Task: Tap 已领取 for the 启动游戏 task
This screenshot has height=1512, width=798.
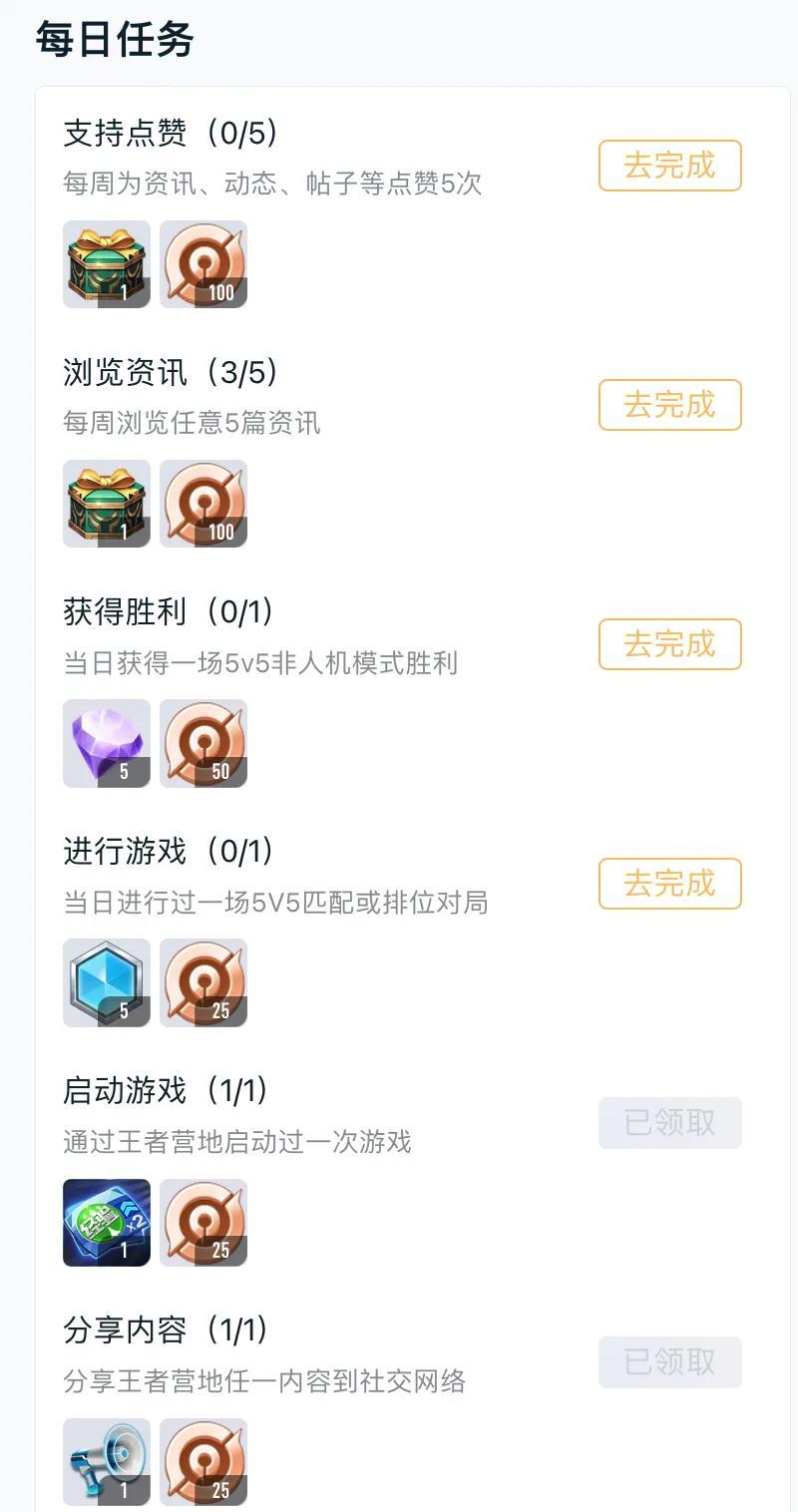Action: point(669,1123)
